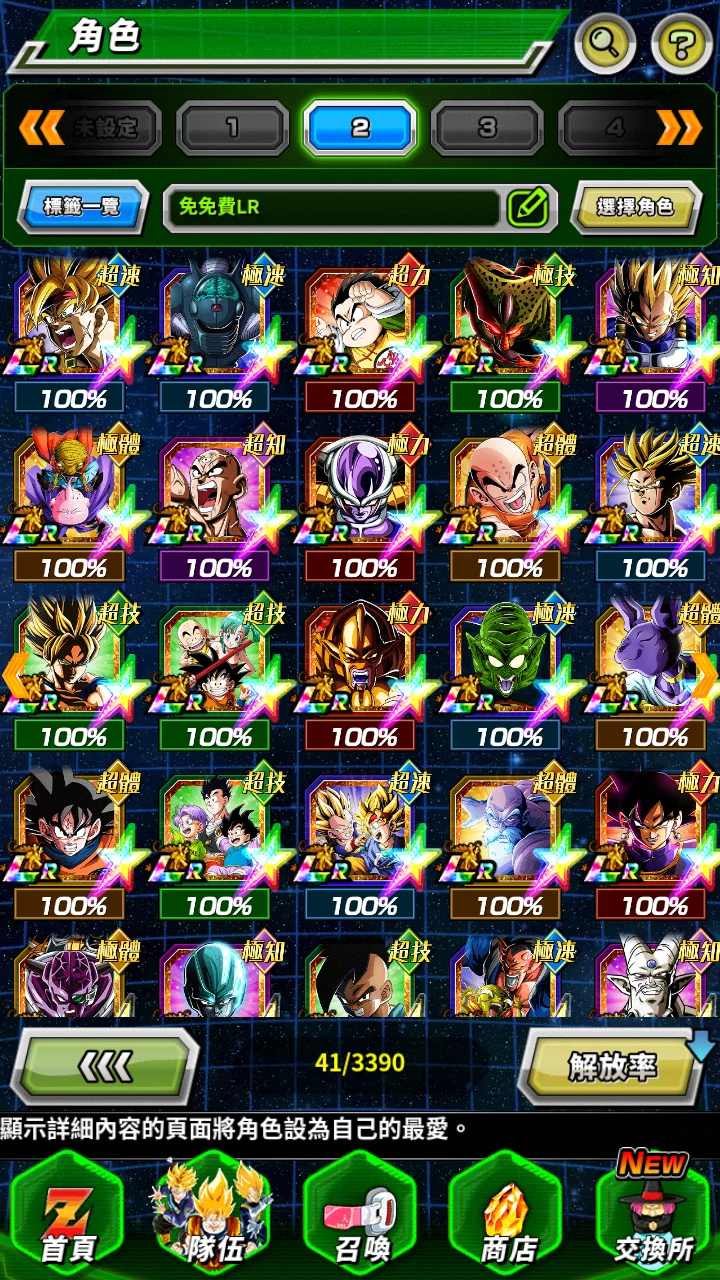The width and height of the screenshot is (720, 1280).
Task: Tap the 選擇角色 button
Action: click(x=634, y=207)
